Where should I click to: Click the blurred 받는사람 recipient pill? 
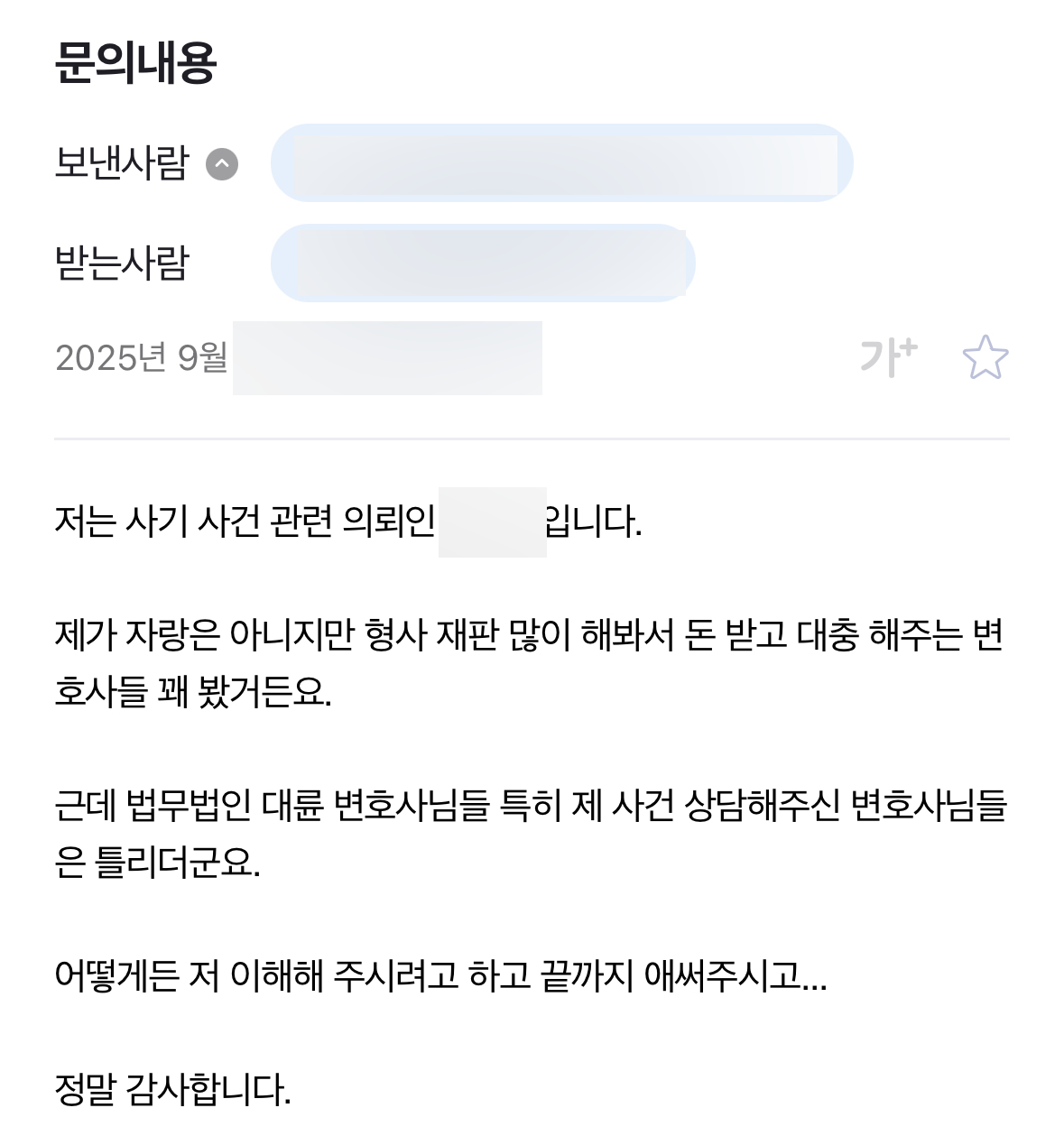point(485,262)
